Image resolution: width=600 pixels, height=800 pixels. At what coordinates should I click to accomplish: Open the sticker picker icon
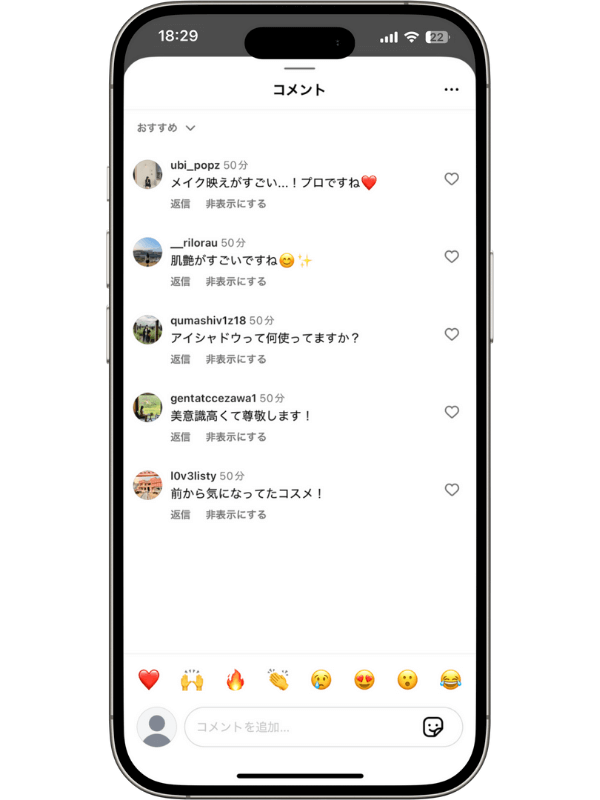[433, 727]
